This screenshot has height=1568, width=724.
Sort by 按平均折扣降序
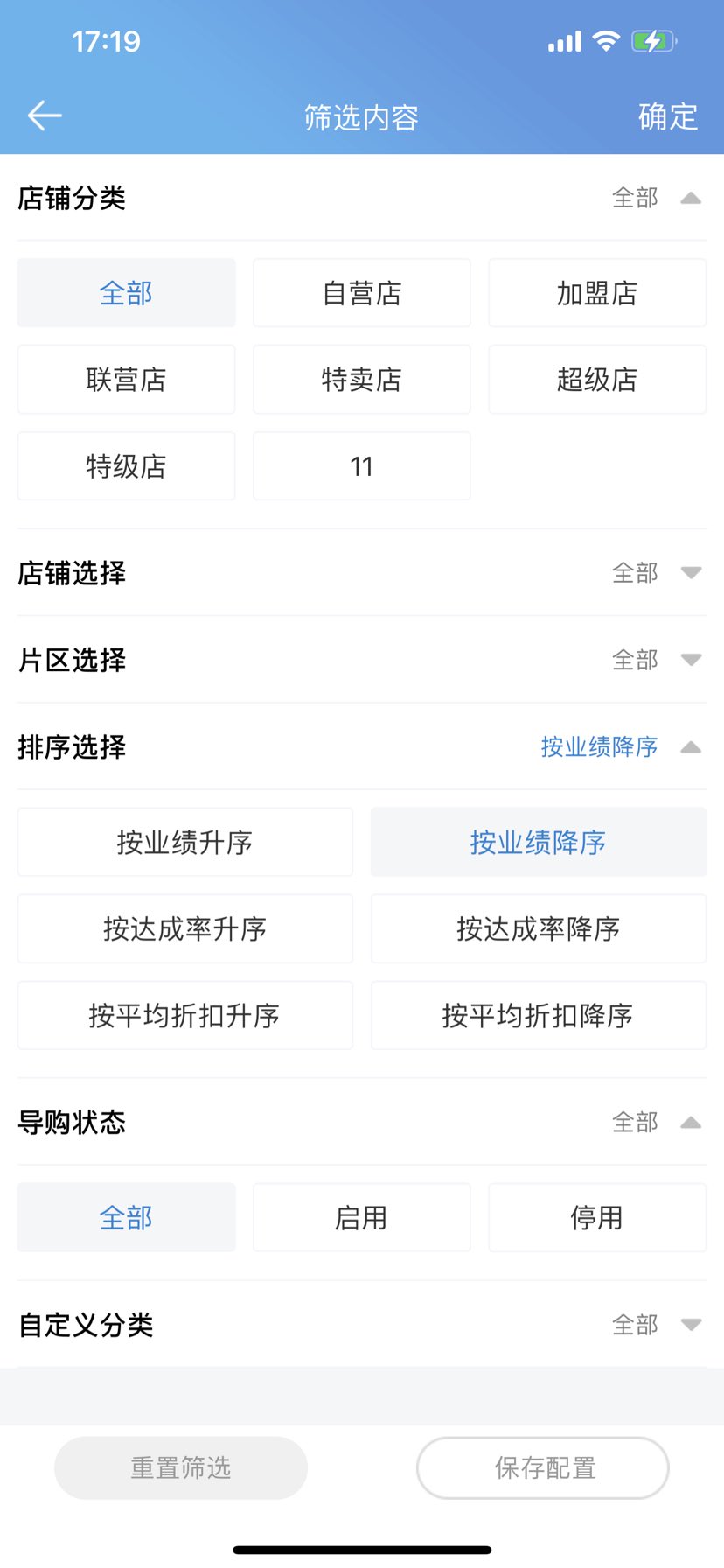pos(538,1015)
